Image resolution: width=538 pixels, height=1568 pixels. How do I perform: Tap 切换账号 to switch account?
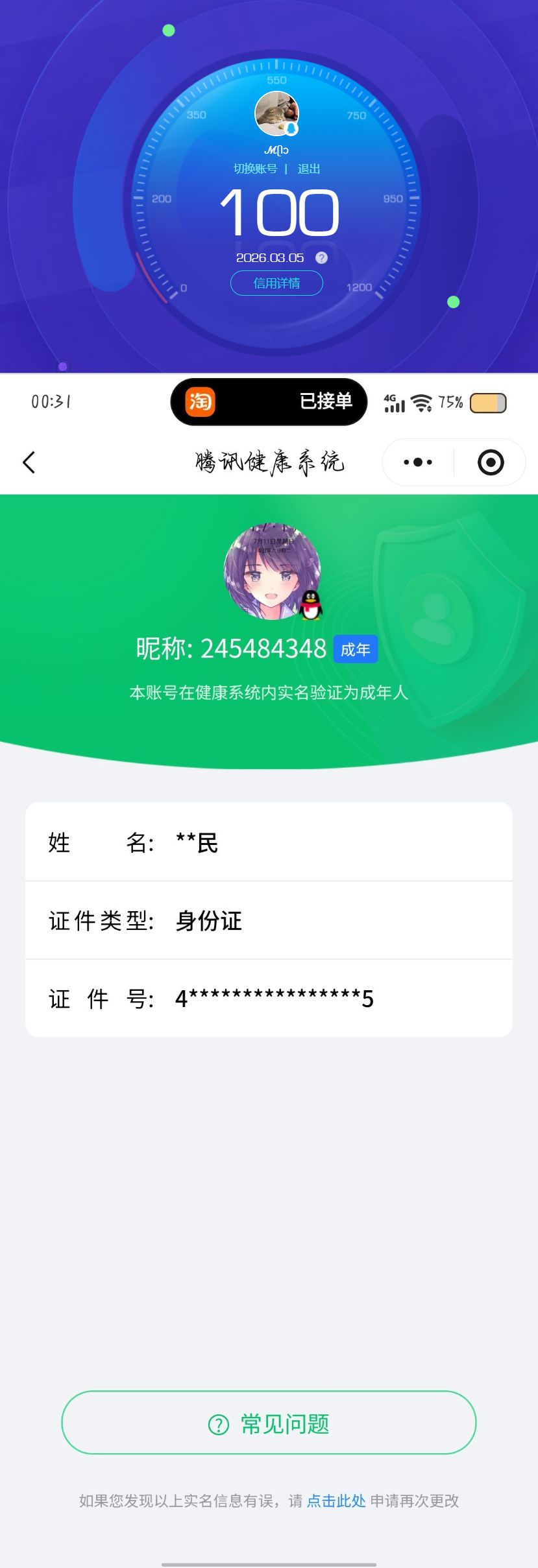point(255,169)
